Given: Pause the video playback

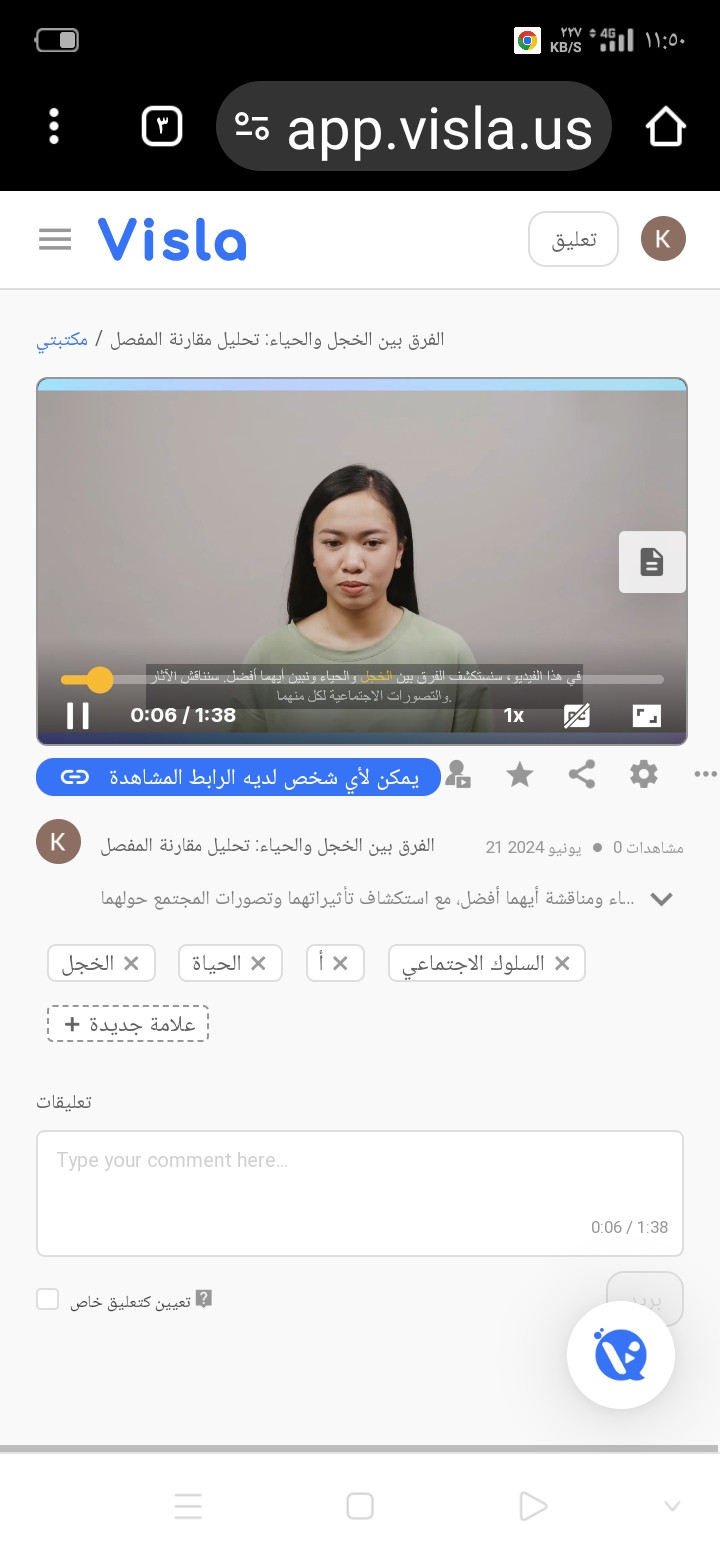Looking at the screenshot, I should coord(77,715).
